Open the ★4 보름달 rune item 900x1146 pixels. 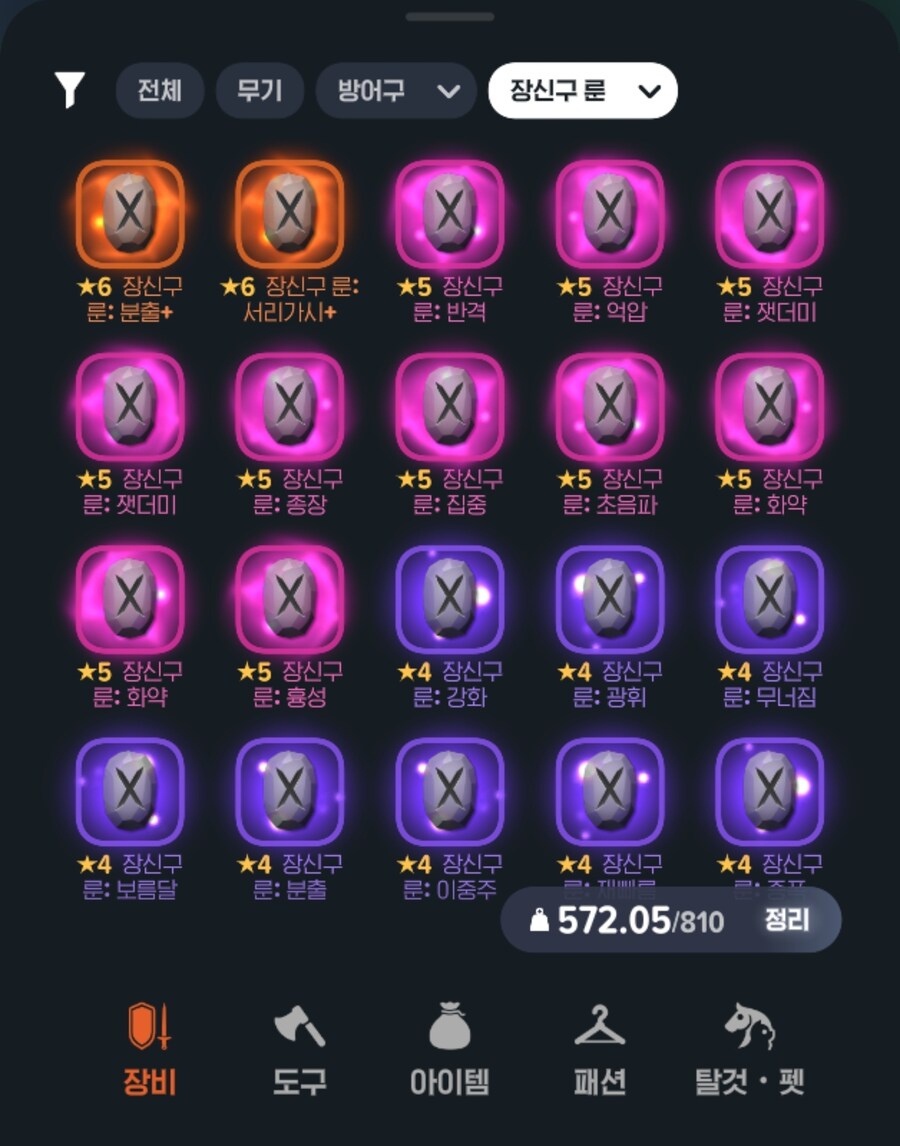[130, 791]
